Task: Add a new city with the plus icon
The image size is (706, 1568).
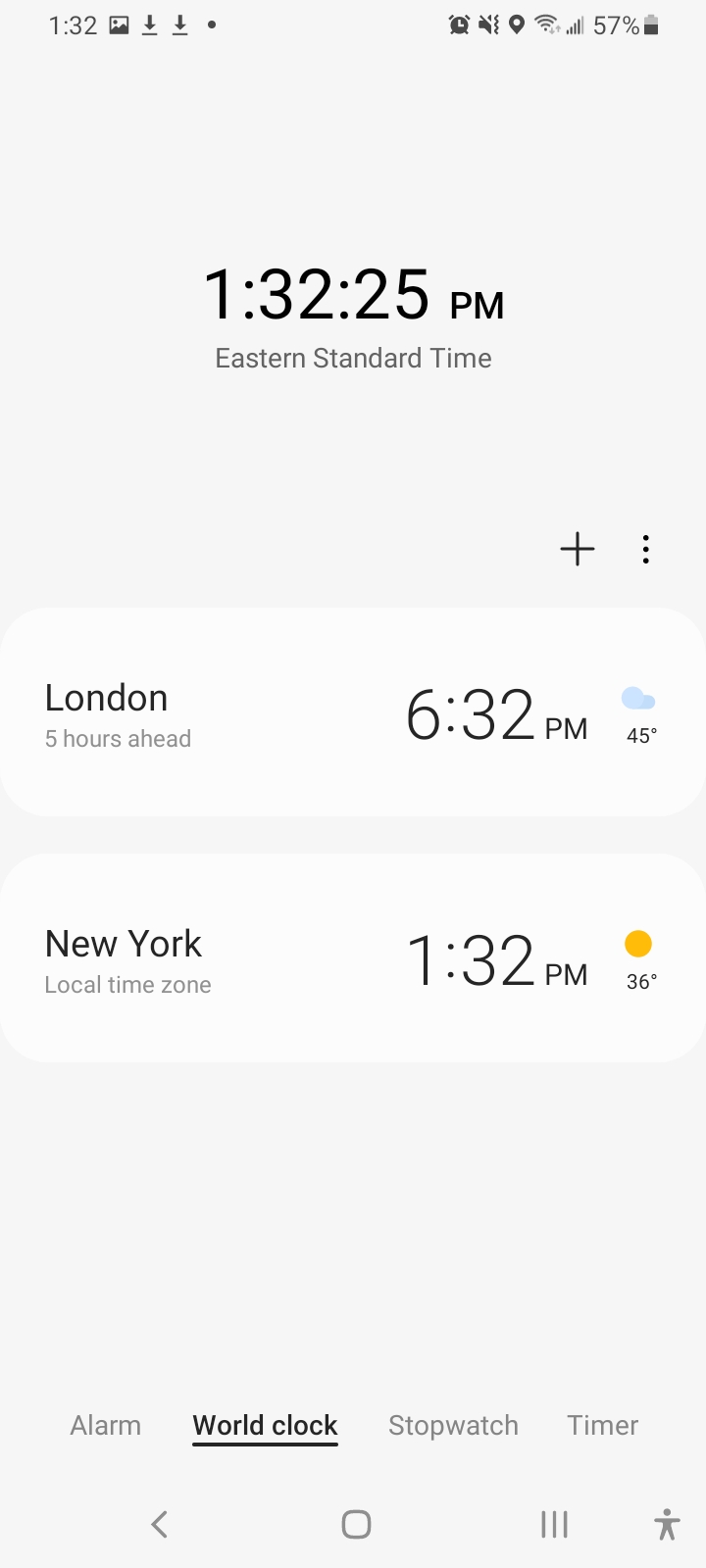Action: [578, 550]
